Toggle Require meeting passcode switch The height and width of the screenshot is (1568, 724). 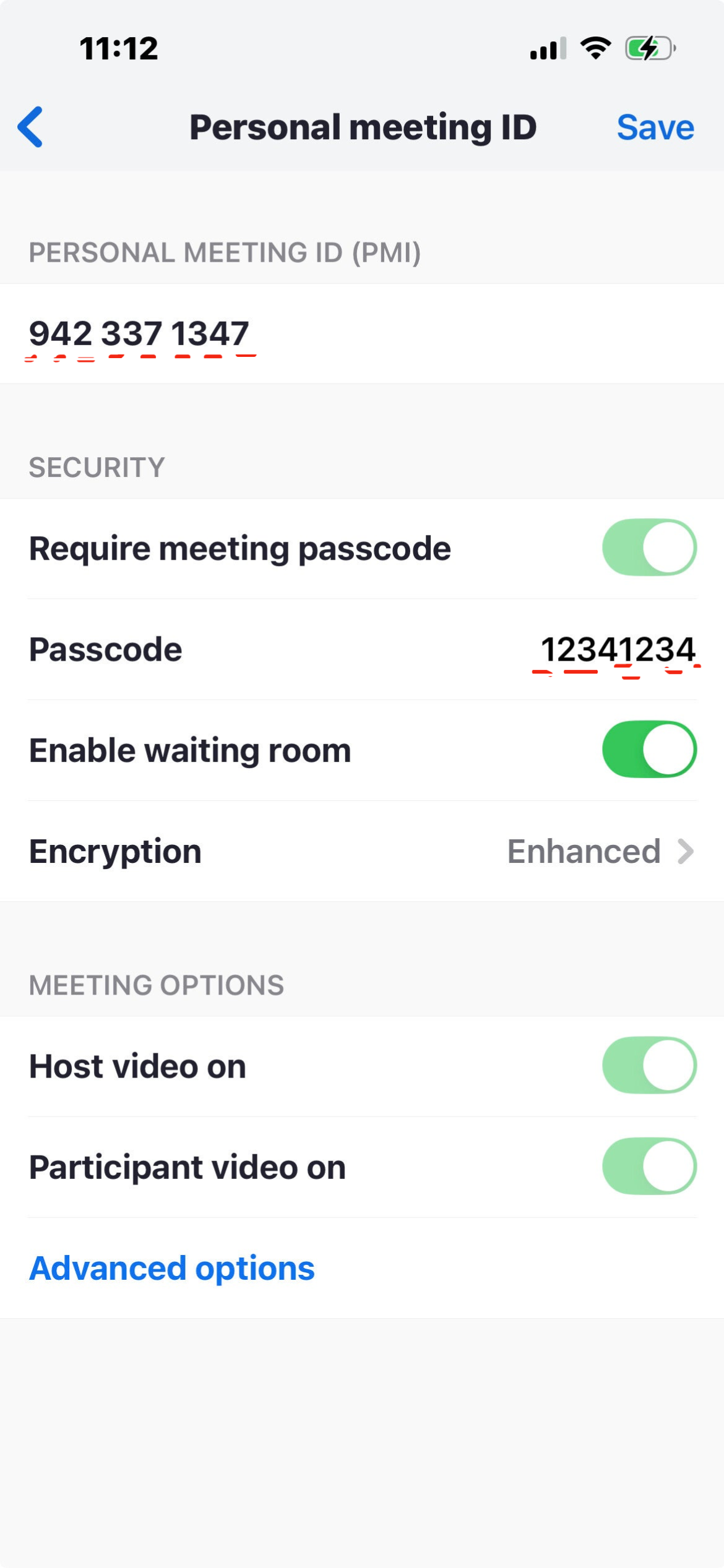point(649,547)
